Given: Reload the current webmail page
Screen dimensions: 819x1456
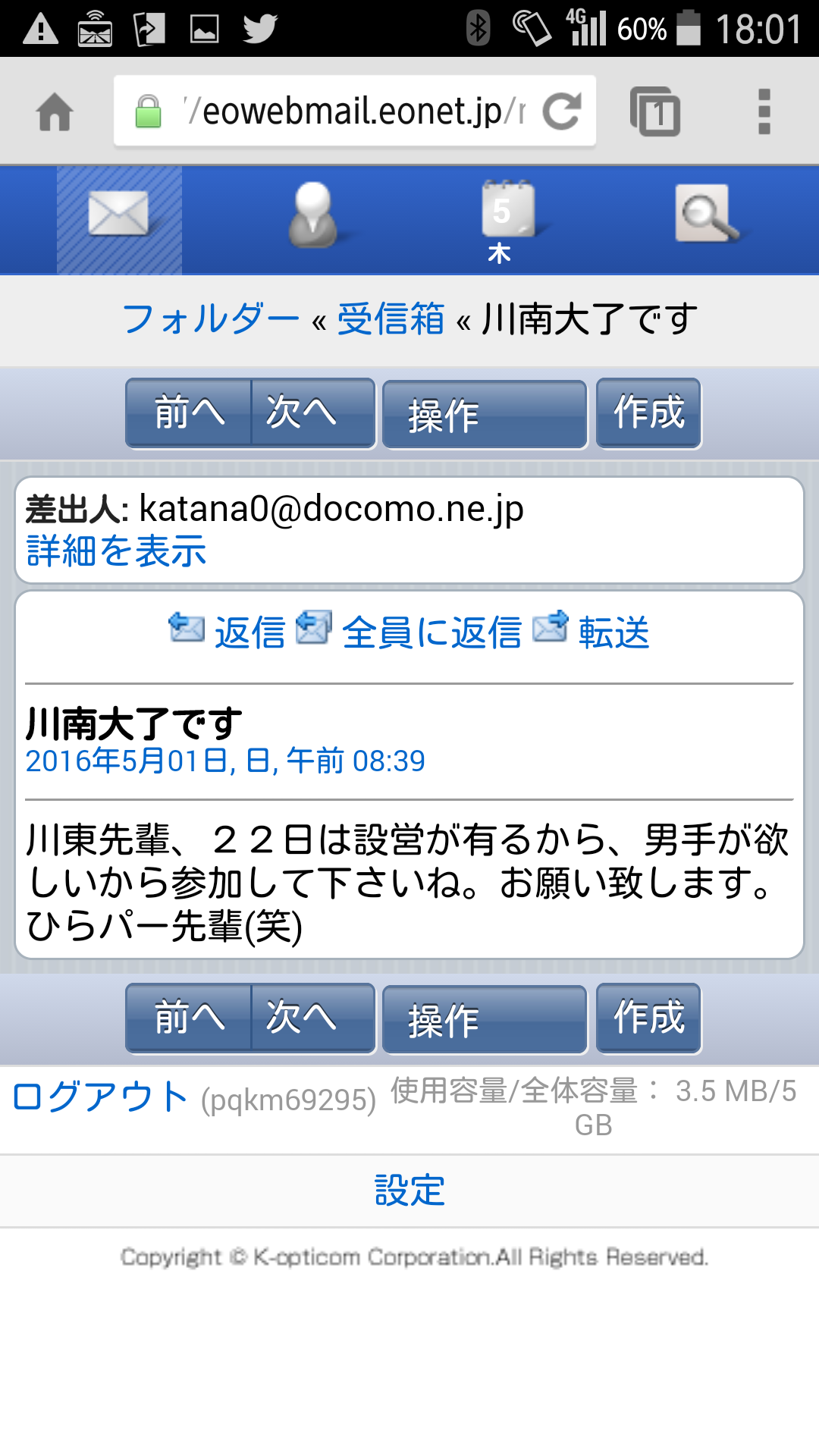Looking at the screenshot, I should click(562, 111).
